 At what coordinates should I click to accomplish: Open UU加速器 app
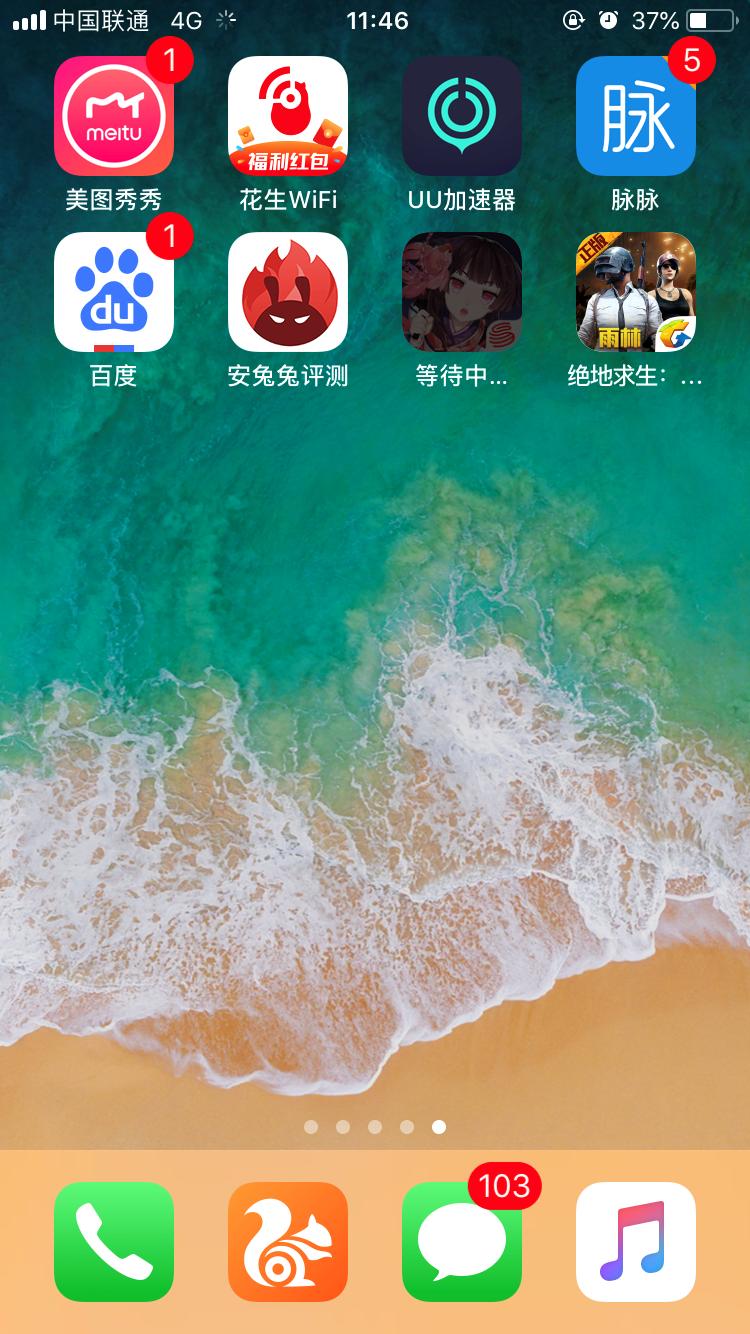click(462, 116)
